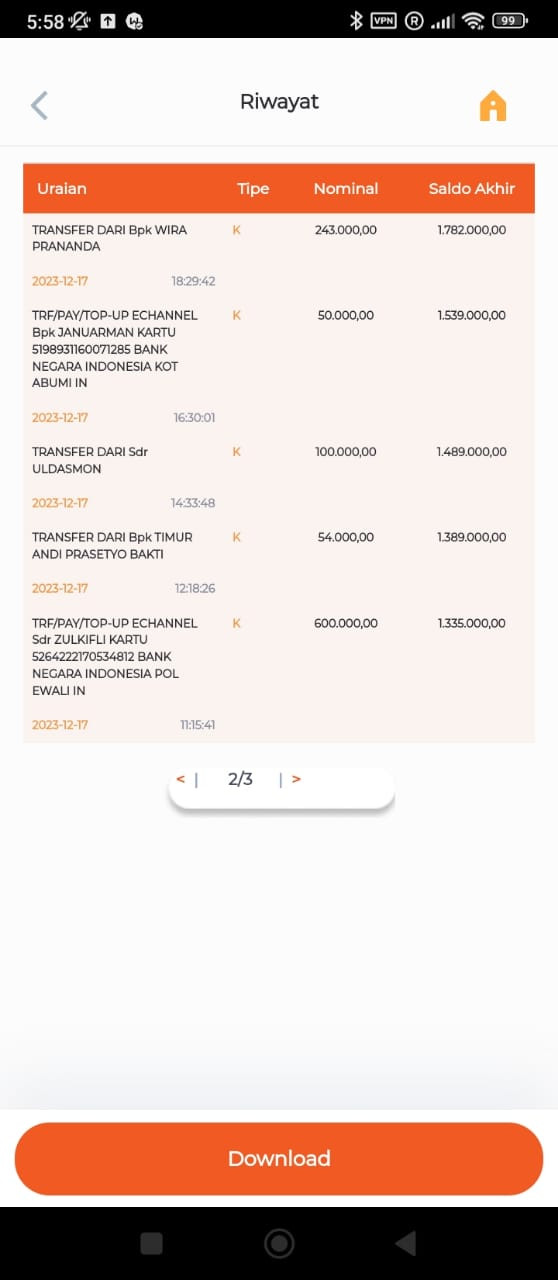Image resolution: width=558 pixels, height=1280 pixels.
Task: Tap the system home button
Action: [x=279, y=1243]
